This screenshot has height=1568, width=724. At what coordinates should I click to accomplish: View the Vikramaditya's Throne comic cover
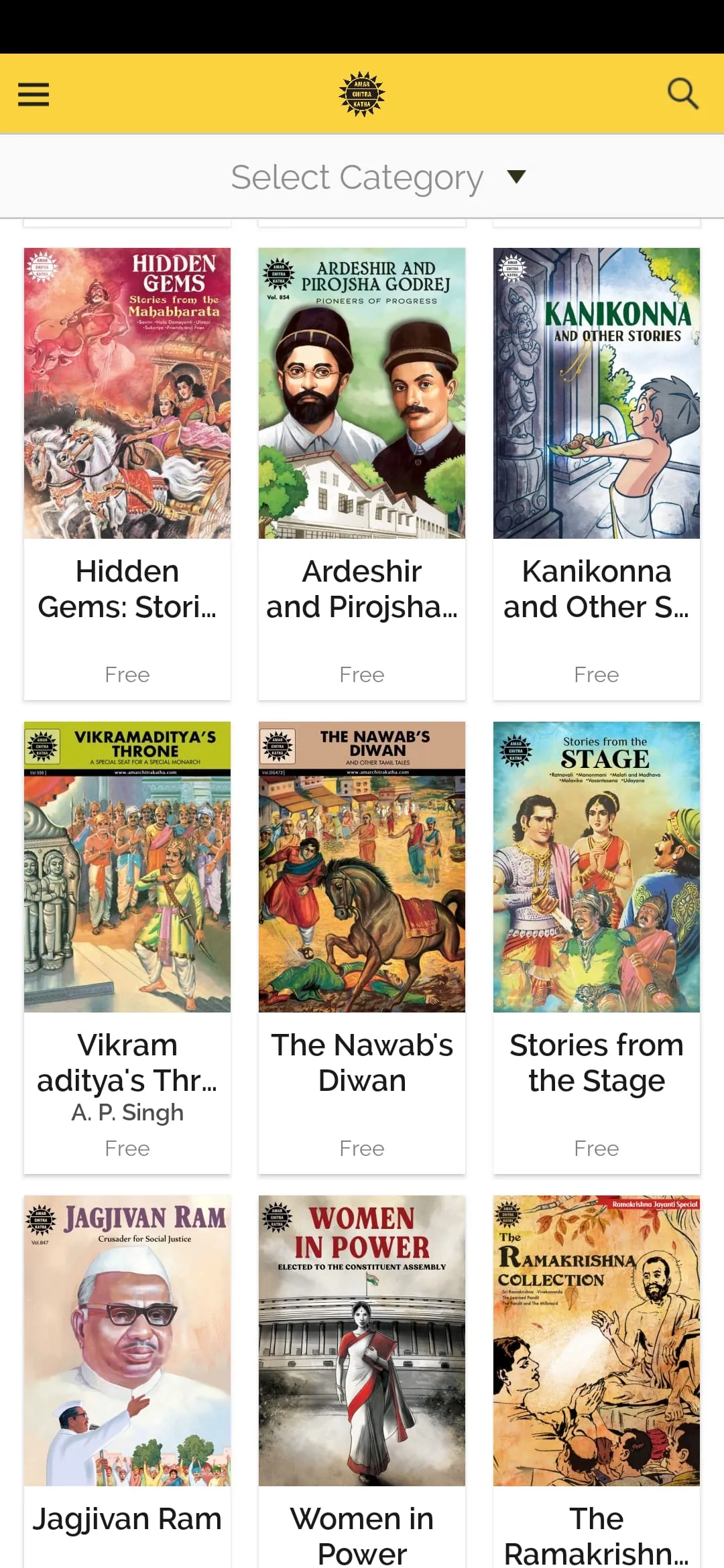(x=127, y=866)
